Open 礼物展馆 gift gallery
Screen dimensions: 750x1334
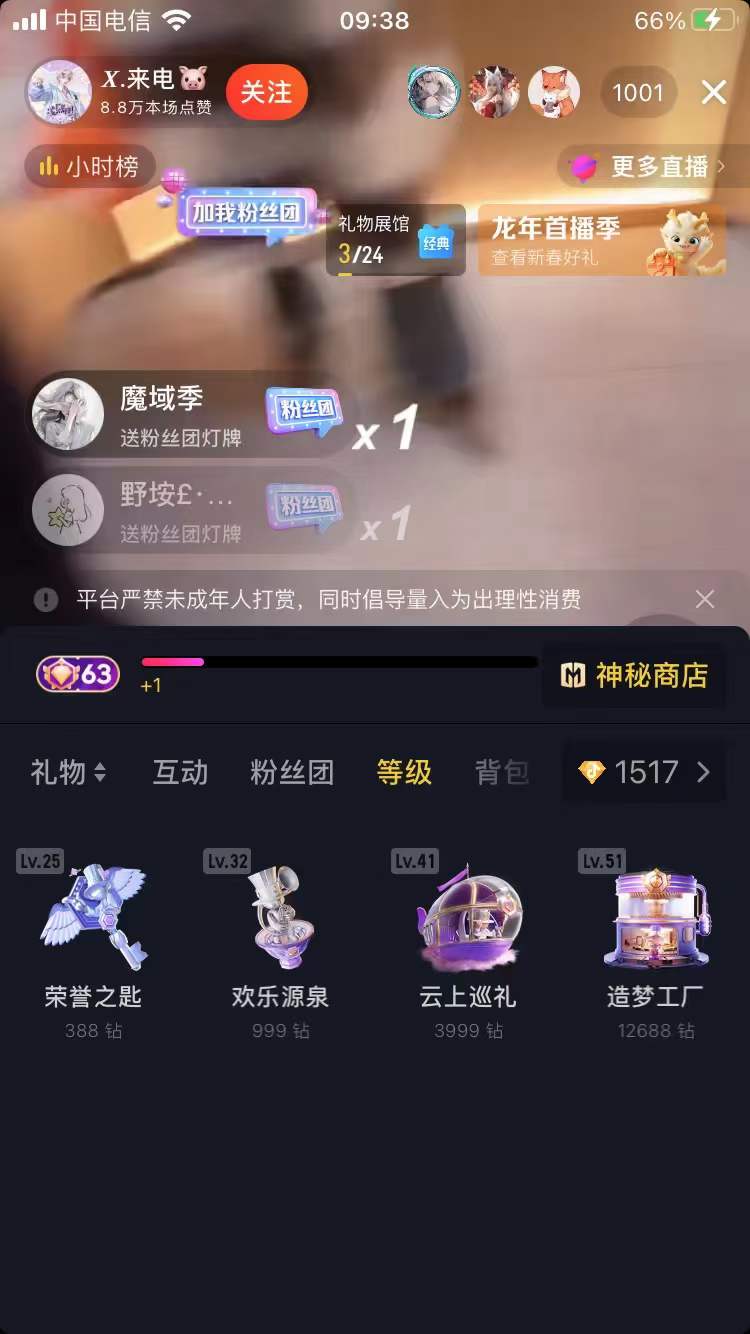(x=395, y=240)
